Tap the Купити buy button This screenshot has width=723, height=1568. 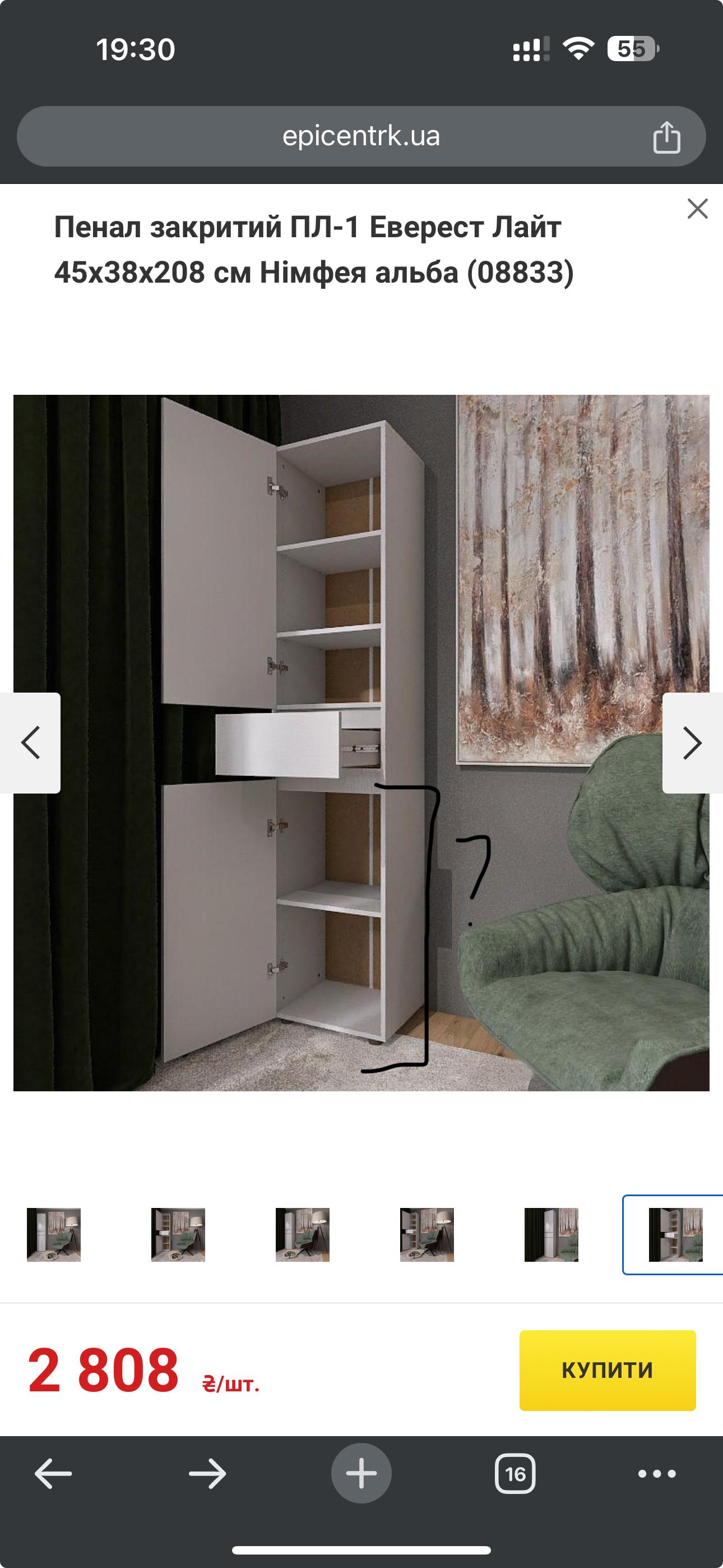click(607, 1370)
